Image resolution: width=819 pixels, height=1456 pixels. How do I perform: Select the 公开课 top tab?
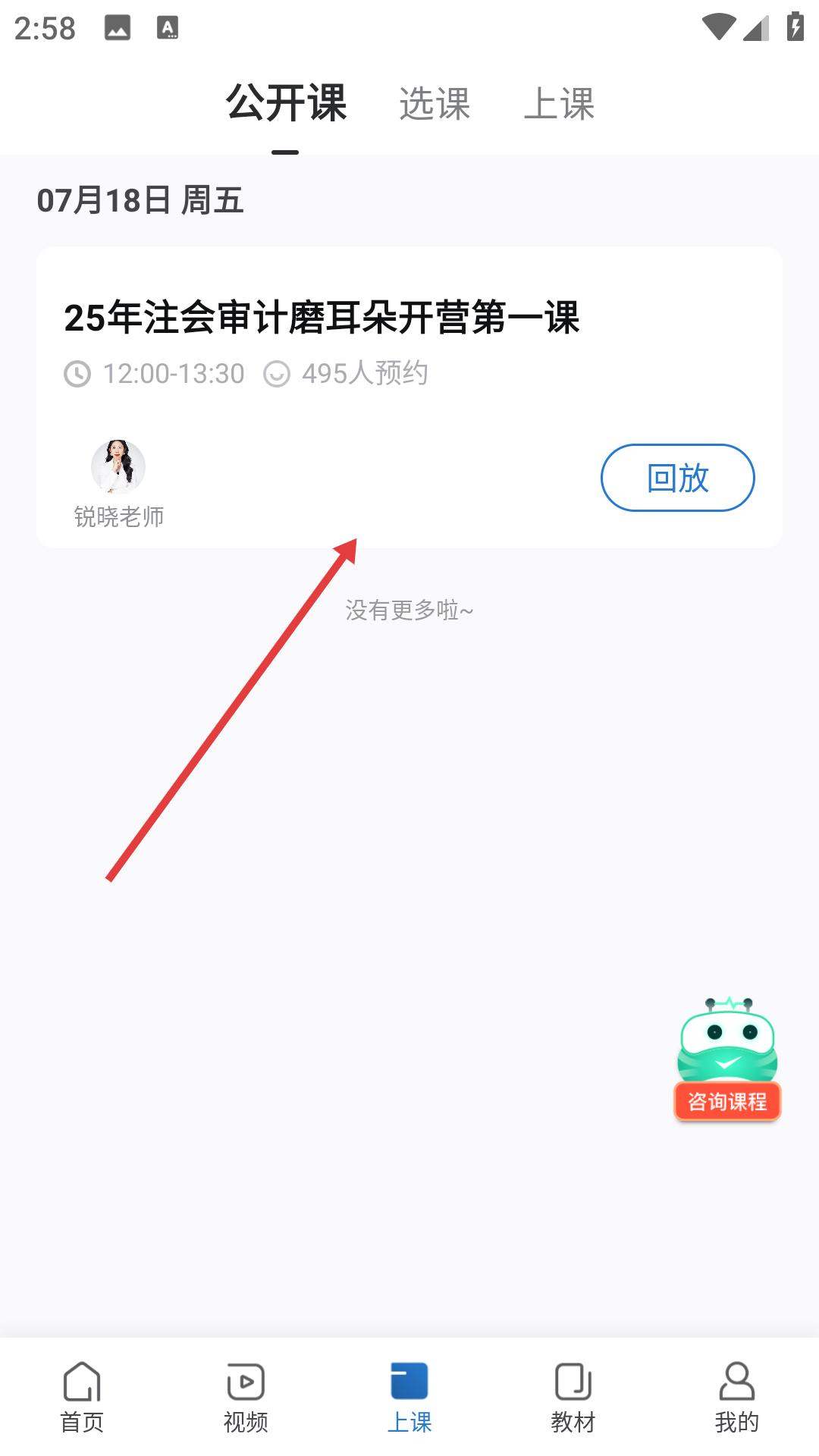click(286, 104)
